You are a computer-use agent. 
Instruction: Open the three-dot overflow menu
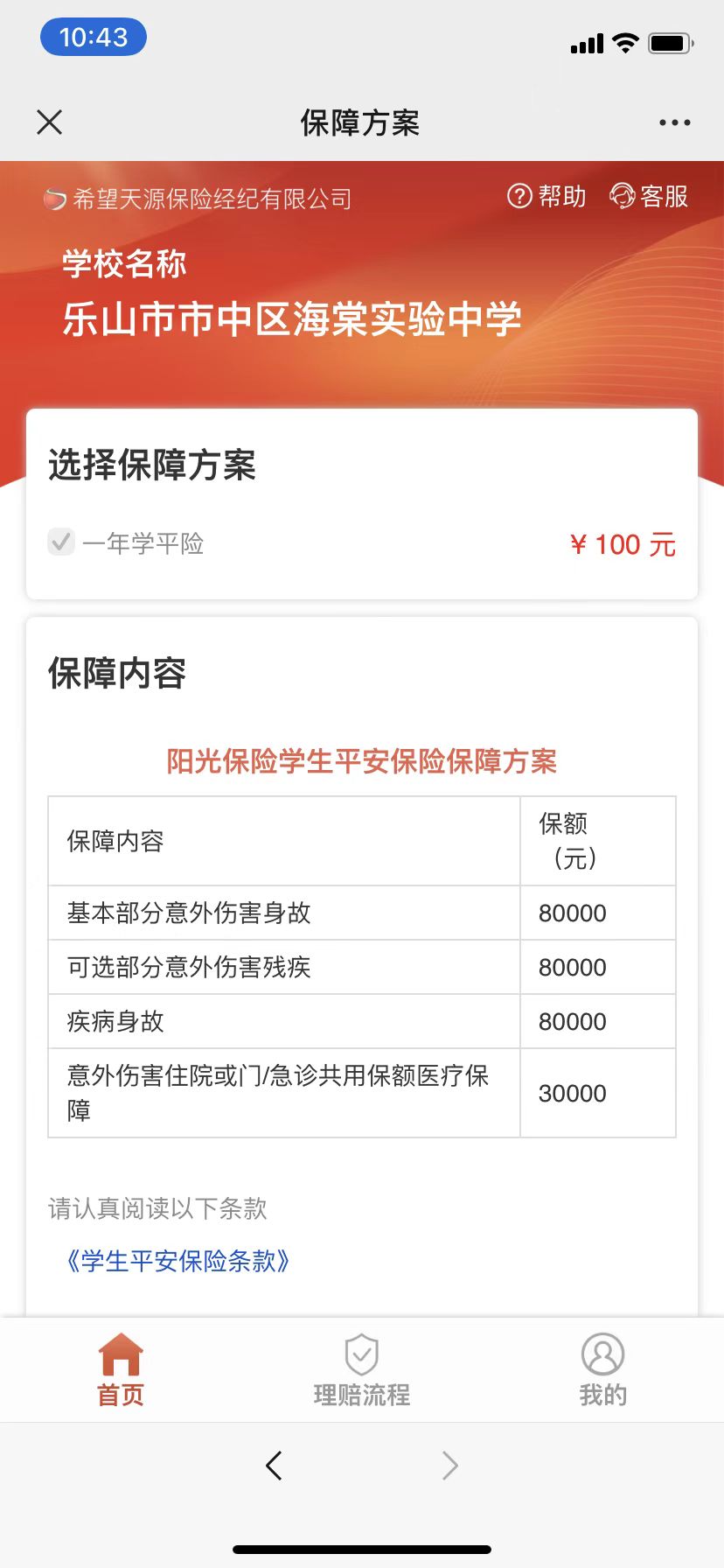(x=674, y=123)
